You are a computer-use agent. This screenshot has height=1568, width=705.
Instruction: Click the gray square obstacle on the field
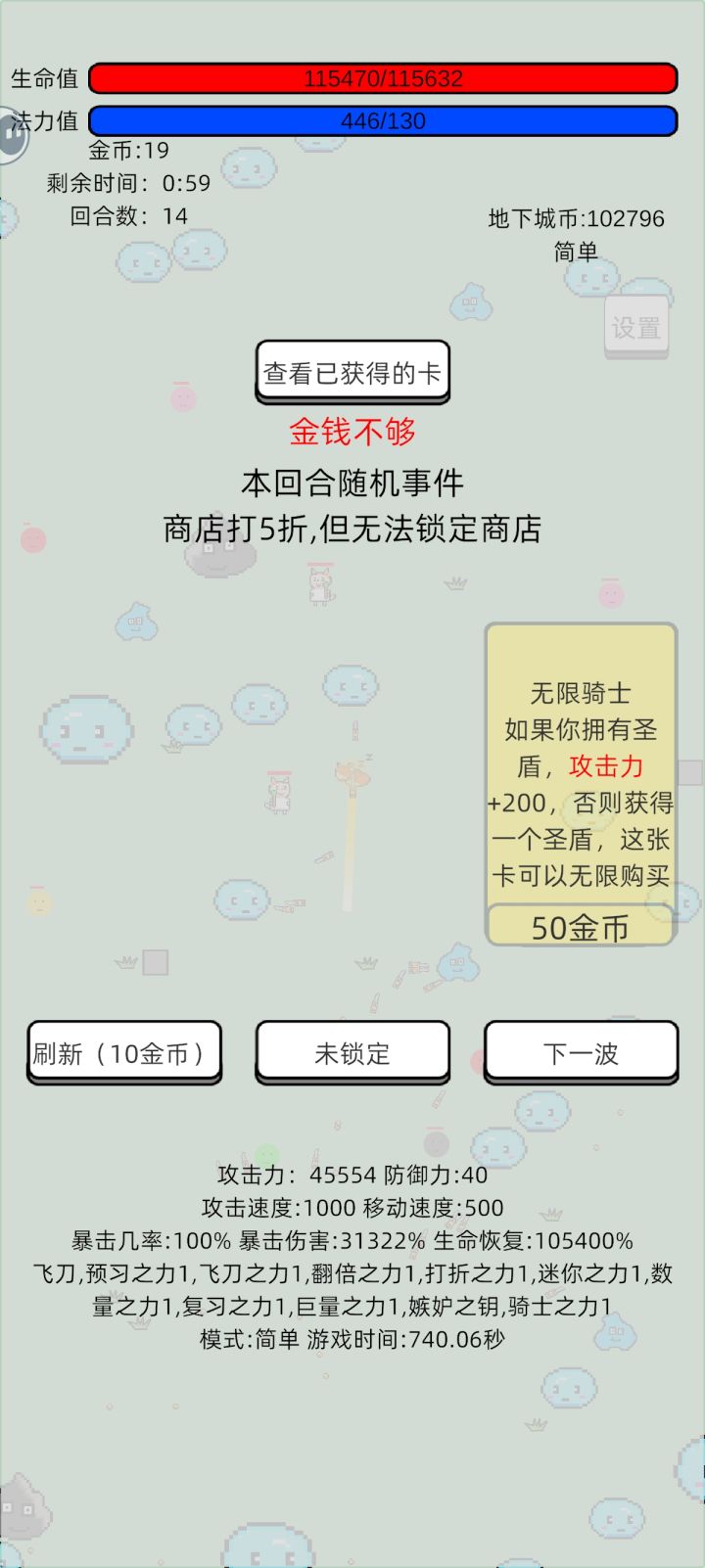point(154,963)
